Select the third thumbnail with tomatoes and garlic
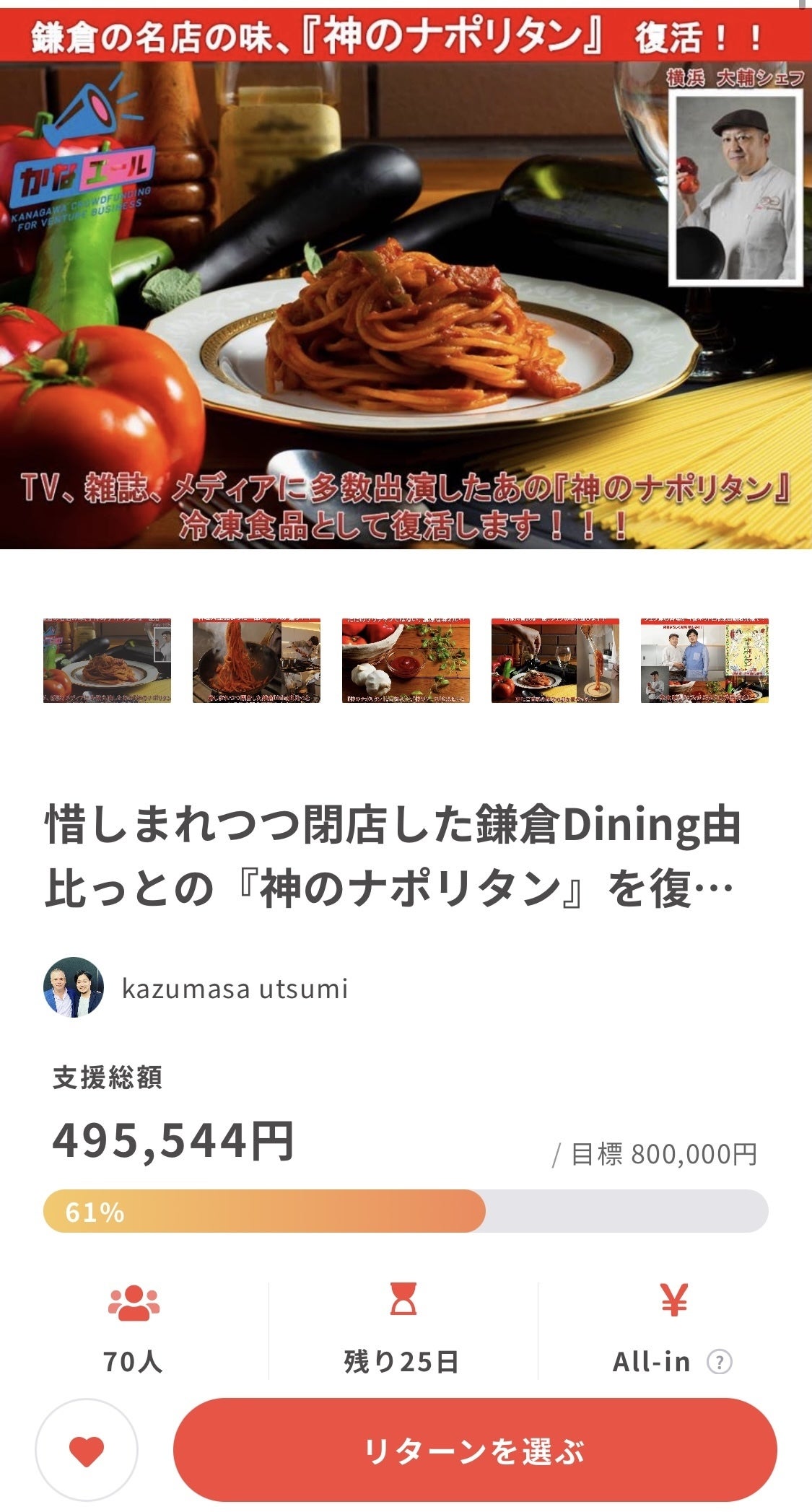812x1512 pixels. (406, 660)
